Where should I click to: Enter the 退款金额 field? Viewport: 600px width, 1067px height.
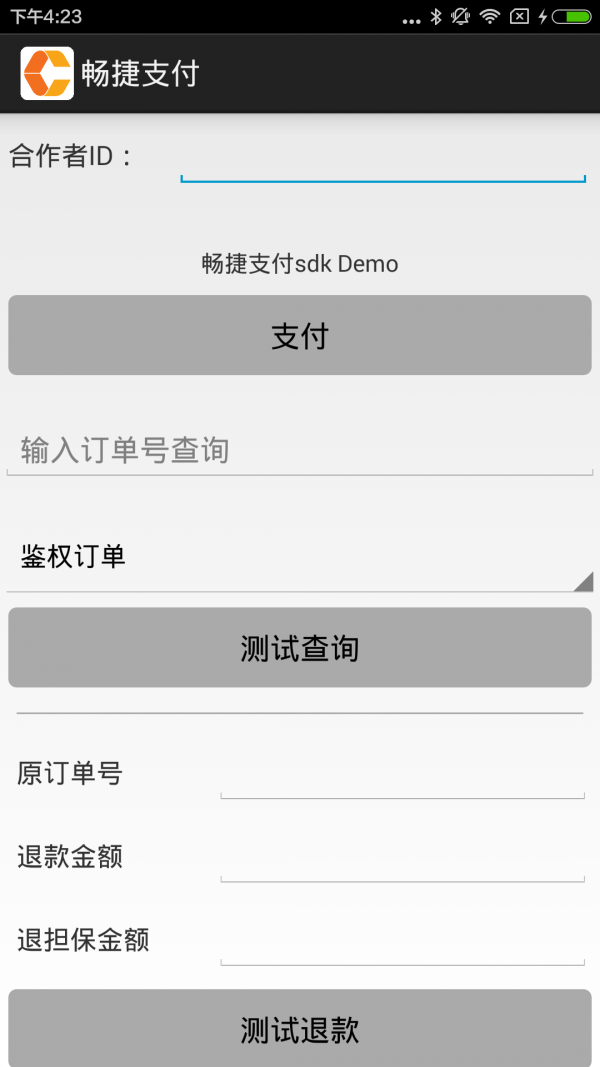(402, 859)
